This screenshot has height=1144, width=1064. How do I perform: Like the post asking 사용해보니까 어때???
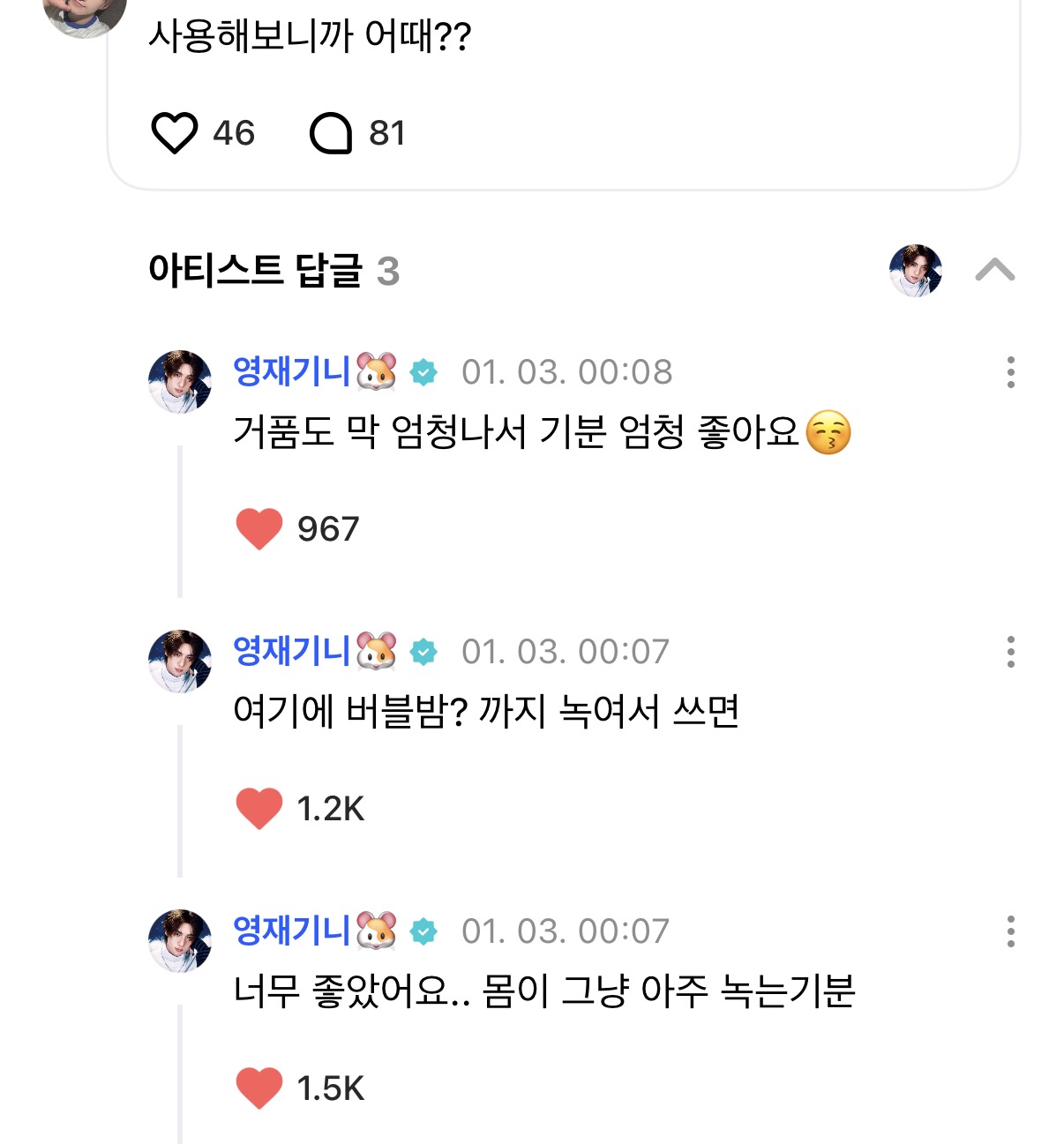click(175, 133)
